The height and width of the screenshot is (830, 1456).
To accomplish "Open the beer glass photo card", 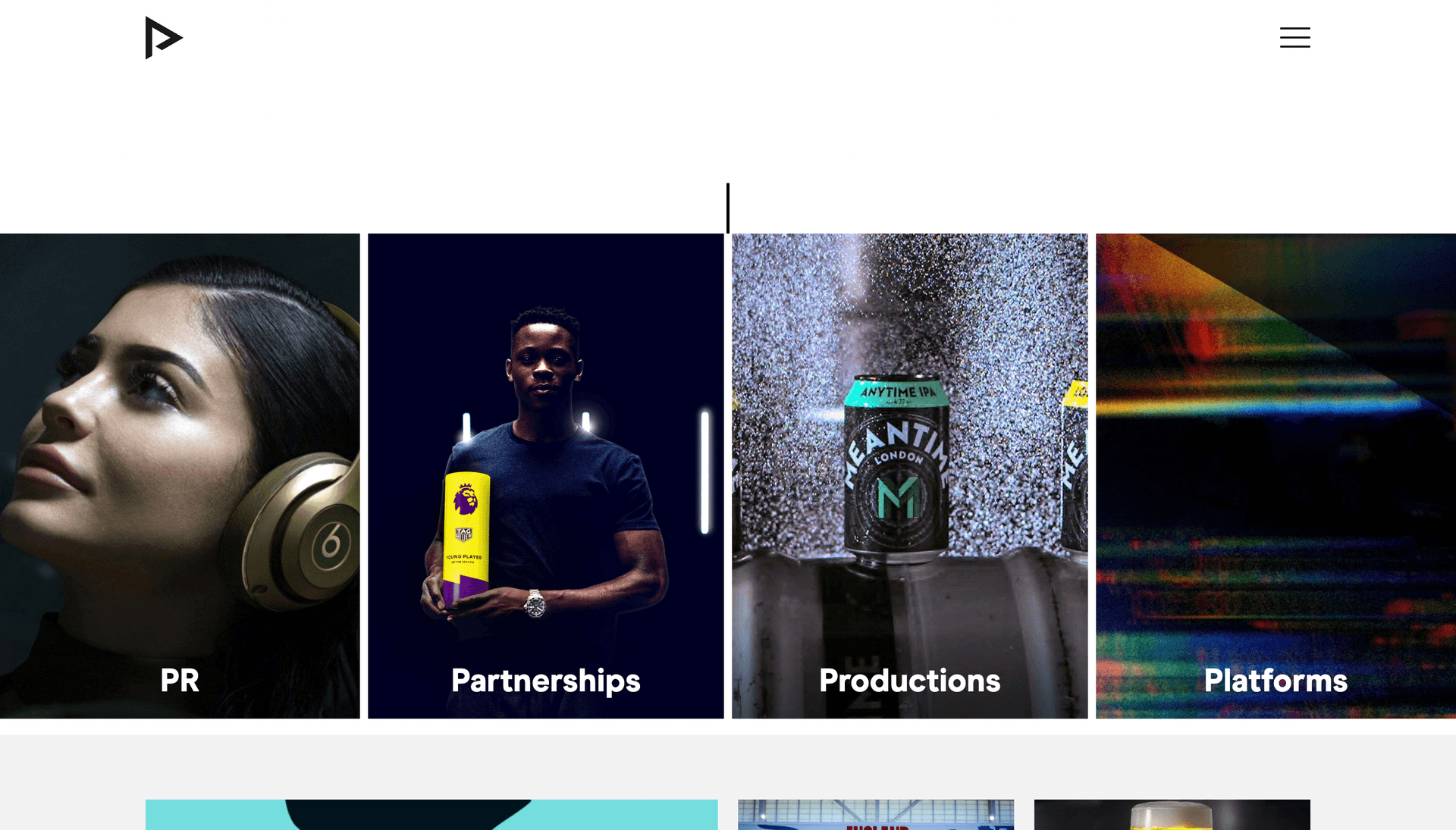I will pyautogui.click(x=1172, y=814).
